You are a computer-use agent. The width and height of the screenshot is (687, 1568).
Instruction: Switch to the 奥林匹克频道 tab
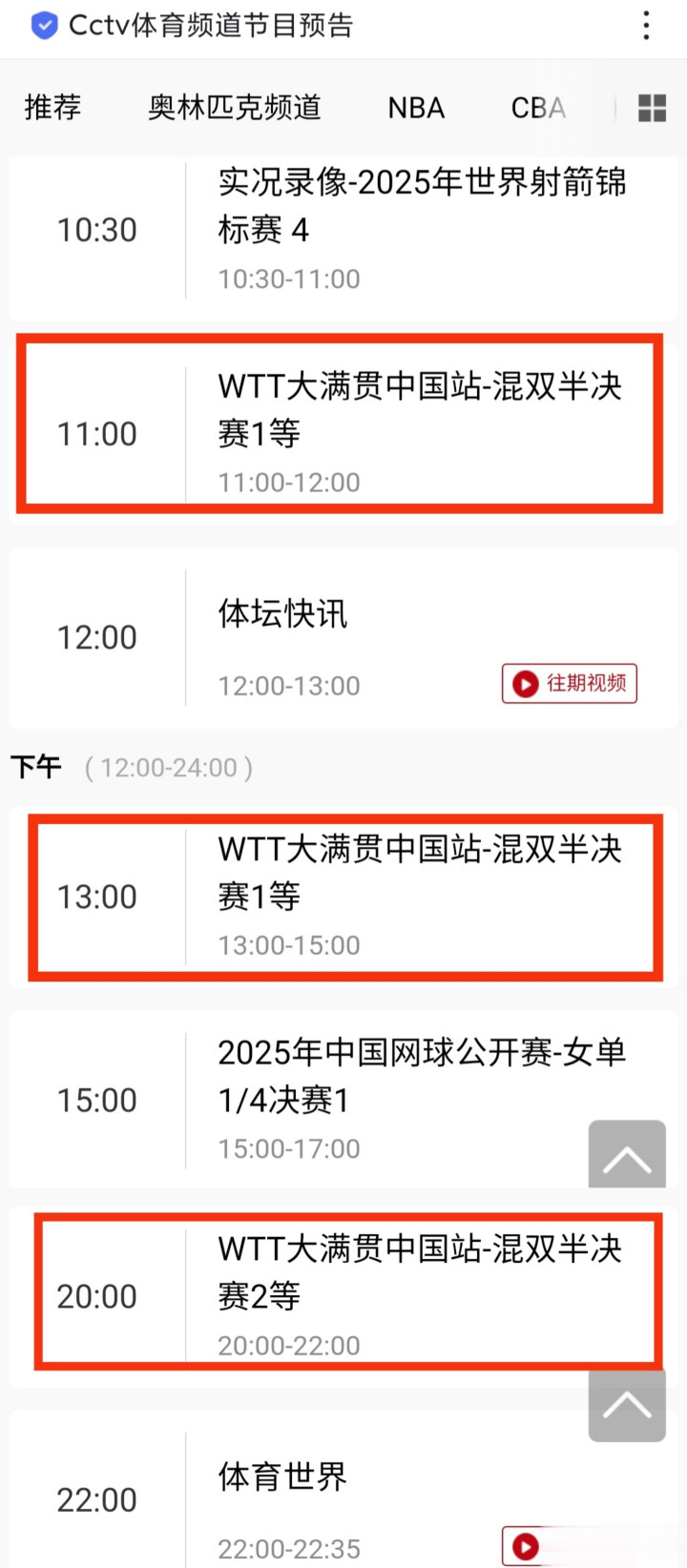pyautogui.click(x=234, y=108)
